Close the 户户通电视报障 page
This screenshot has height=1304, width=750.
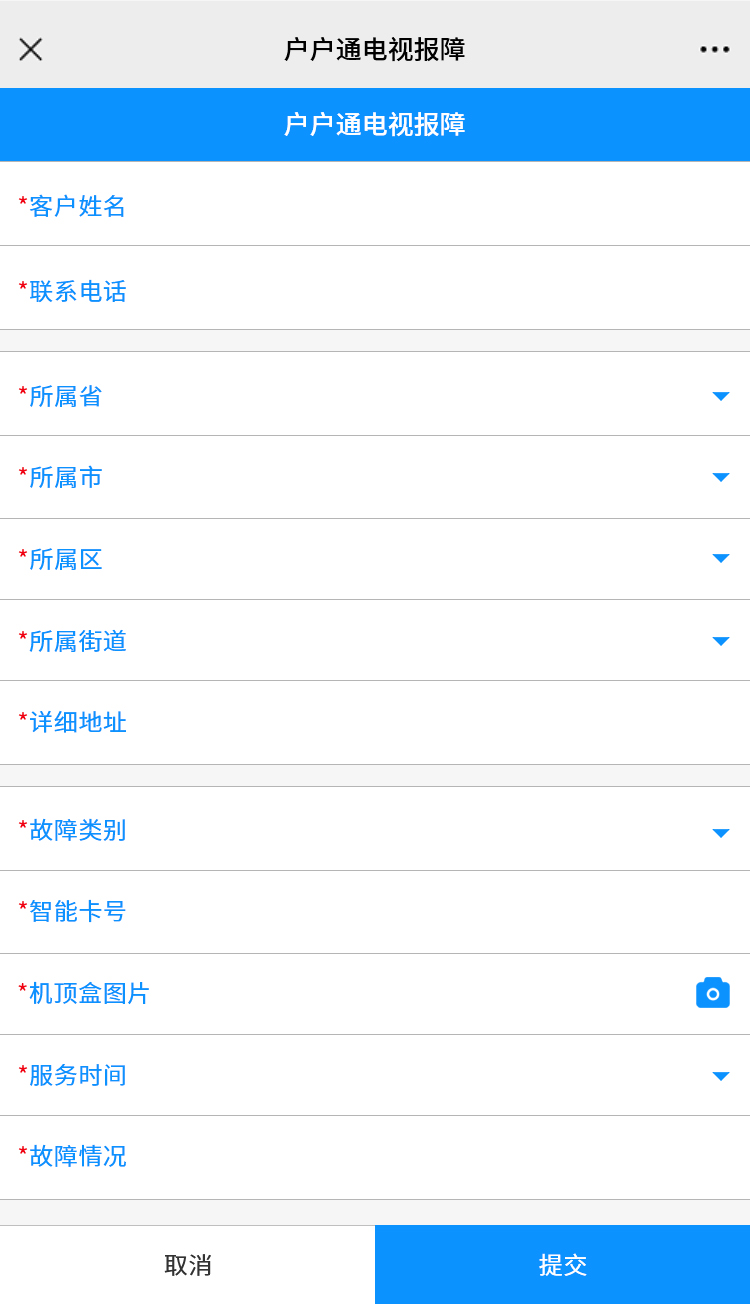coord(31,49)
